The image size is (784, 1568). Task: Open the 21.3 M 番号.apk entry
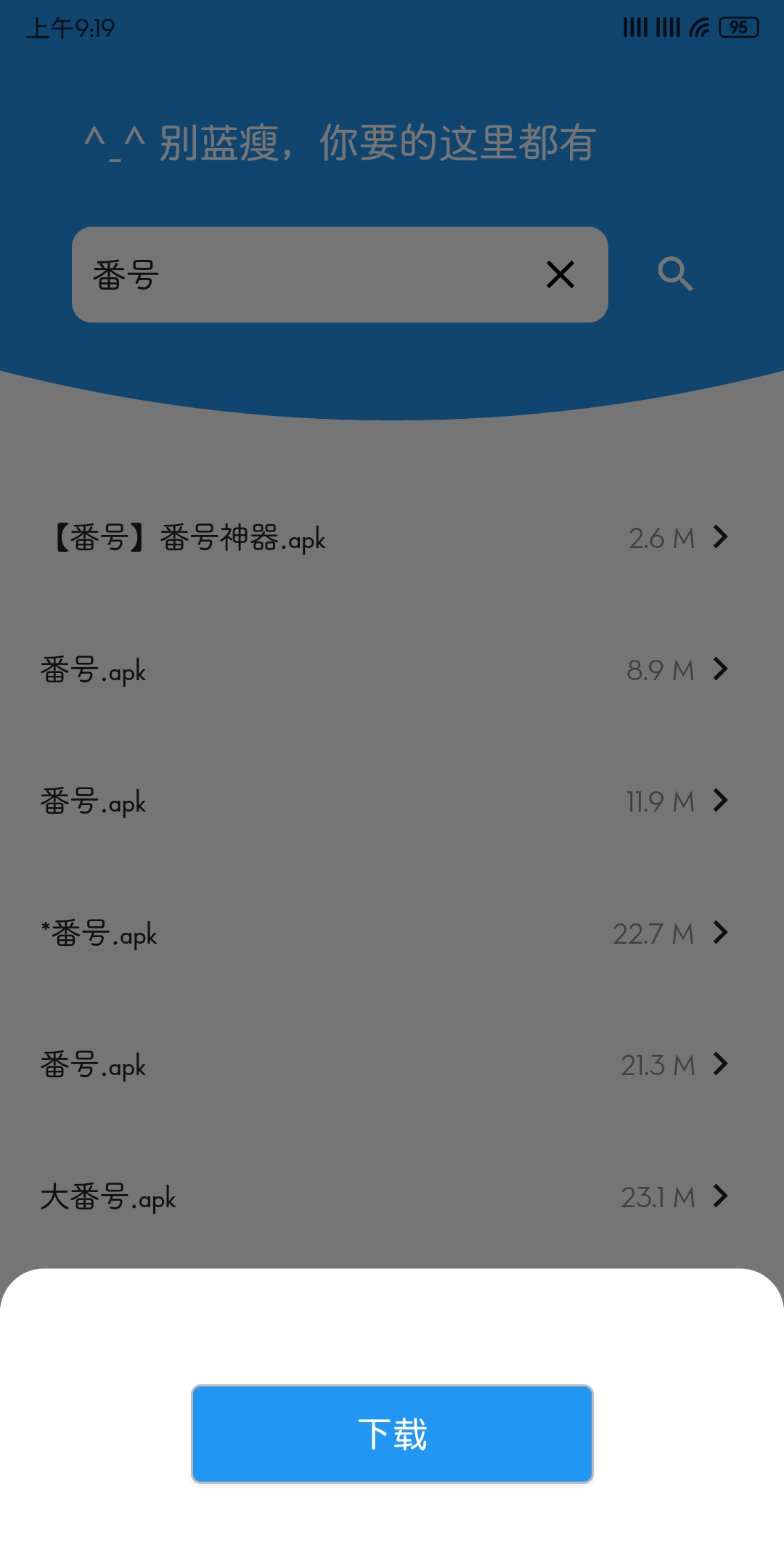click(x=392, y=1065)
